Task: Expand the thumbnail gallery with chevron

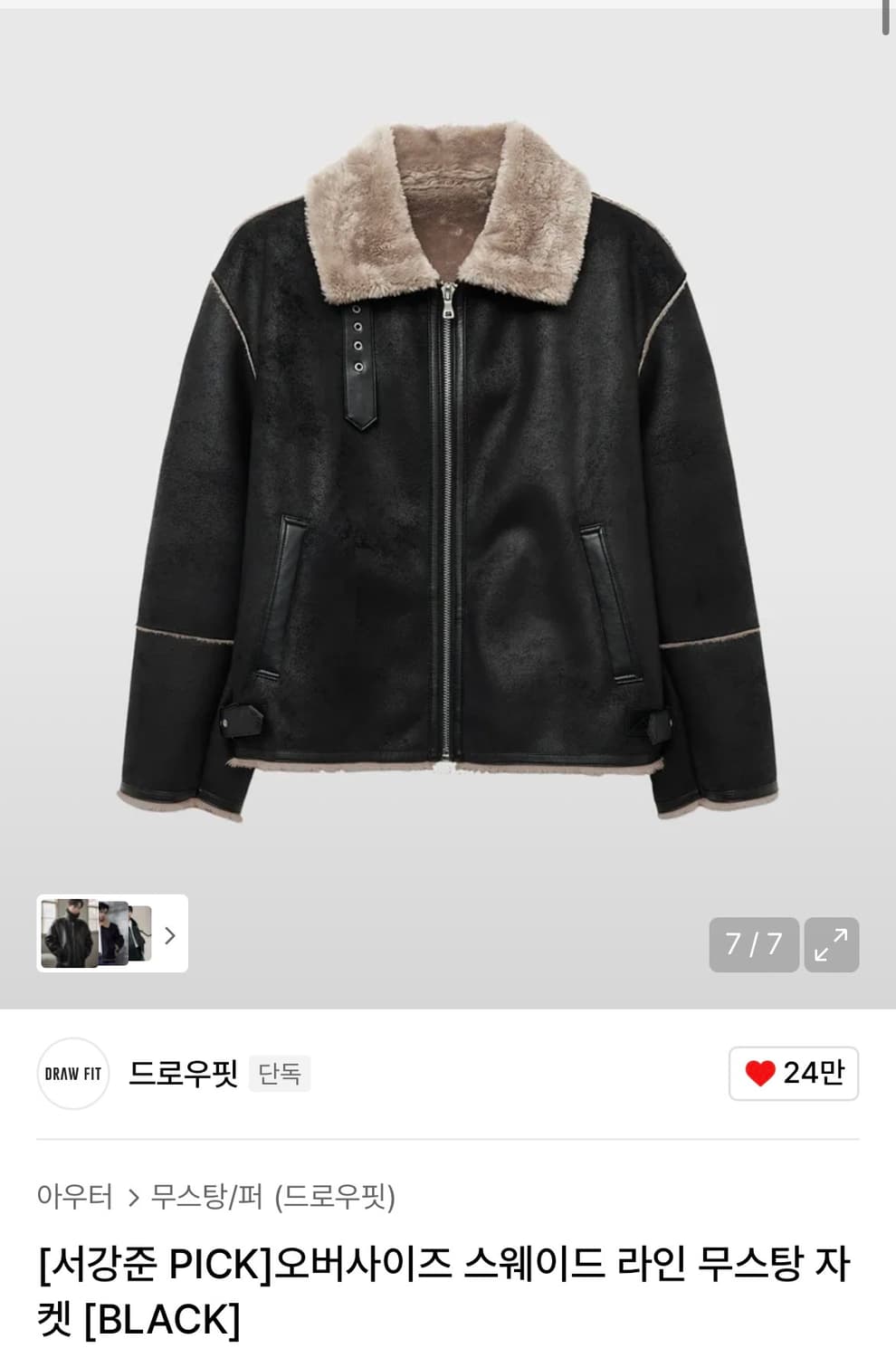Action: (169, 937)
